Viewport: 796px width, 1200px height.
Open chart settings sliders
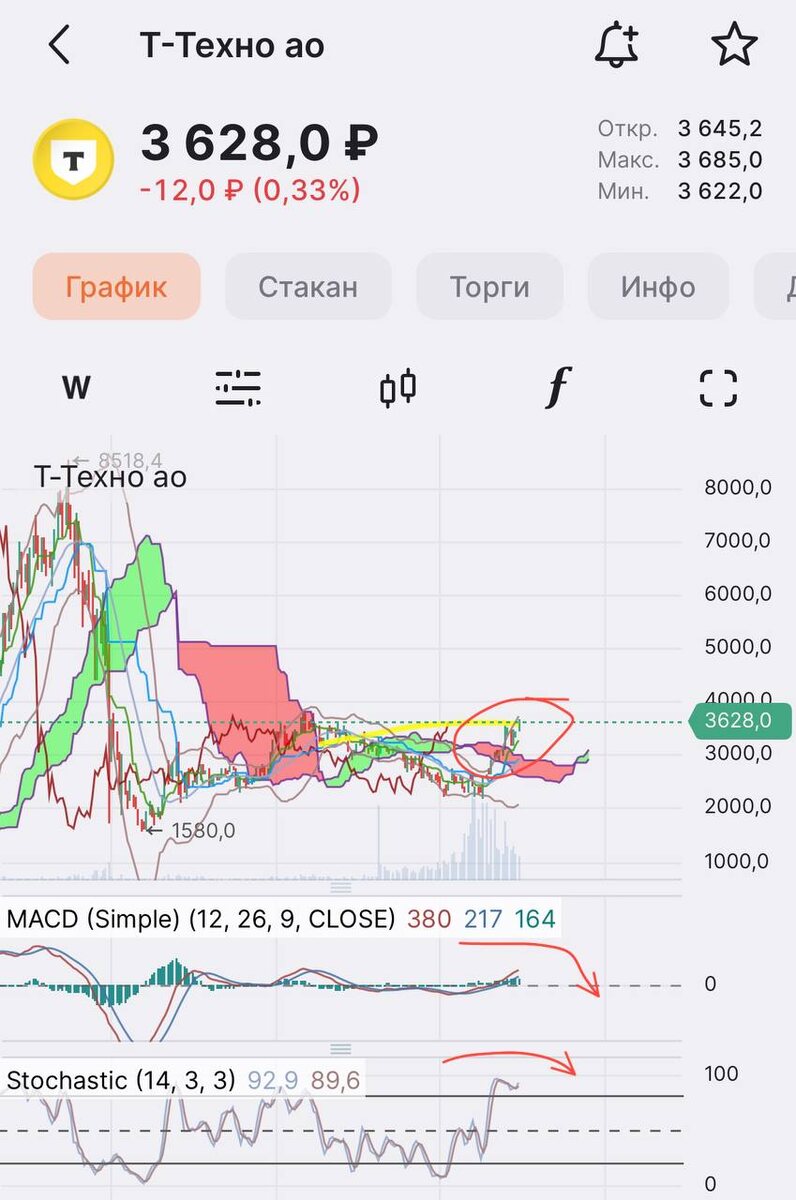[238, 387]
